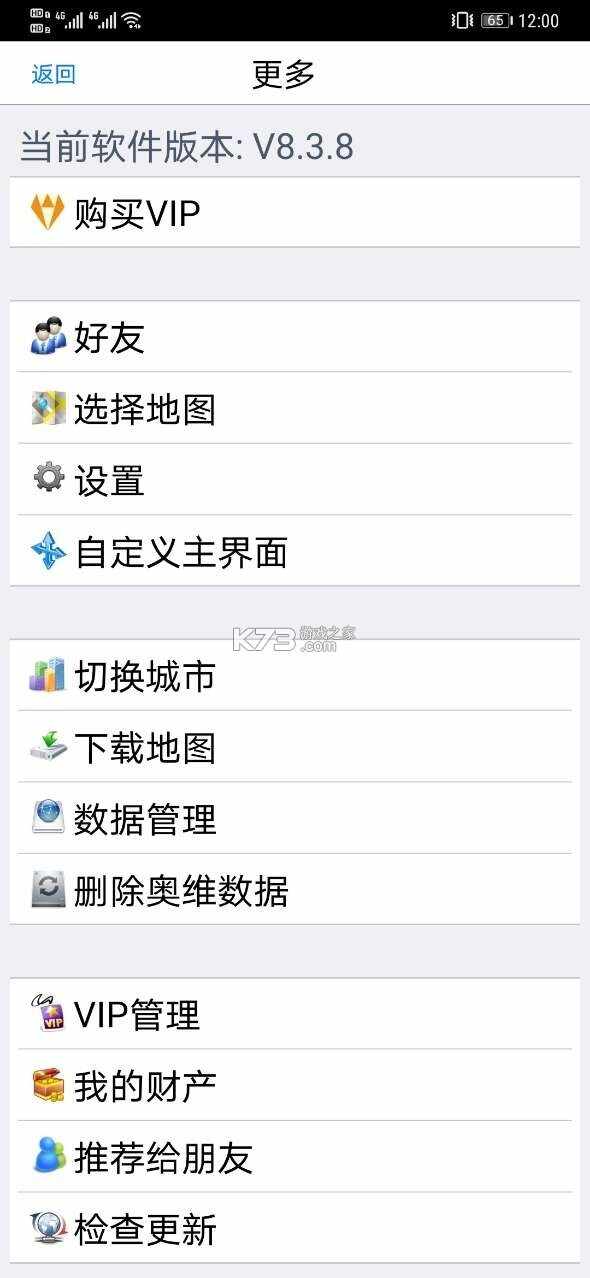Open 选择地图

295,408
